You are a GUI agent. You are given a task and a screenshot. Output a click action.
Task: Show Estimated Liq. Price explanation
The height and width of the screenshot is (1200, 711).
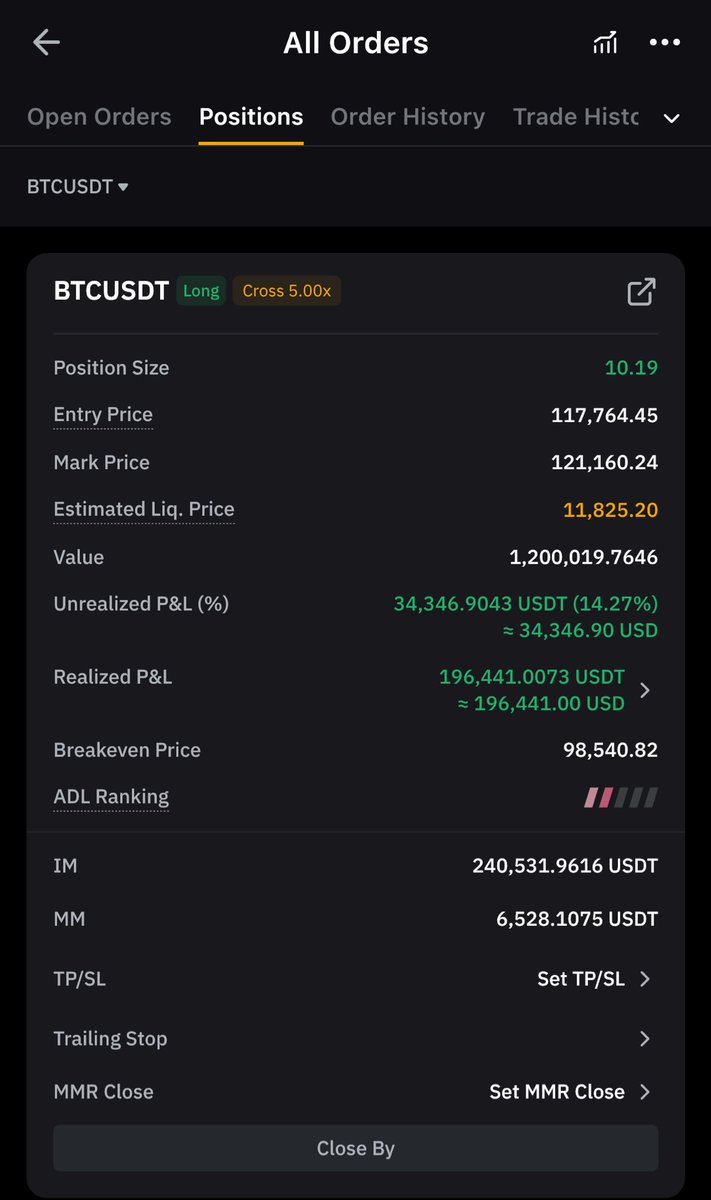point(144,510)
